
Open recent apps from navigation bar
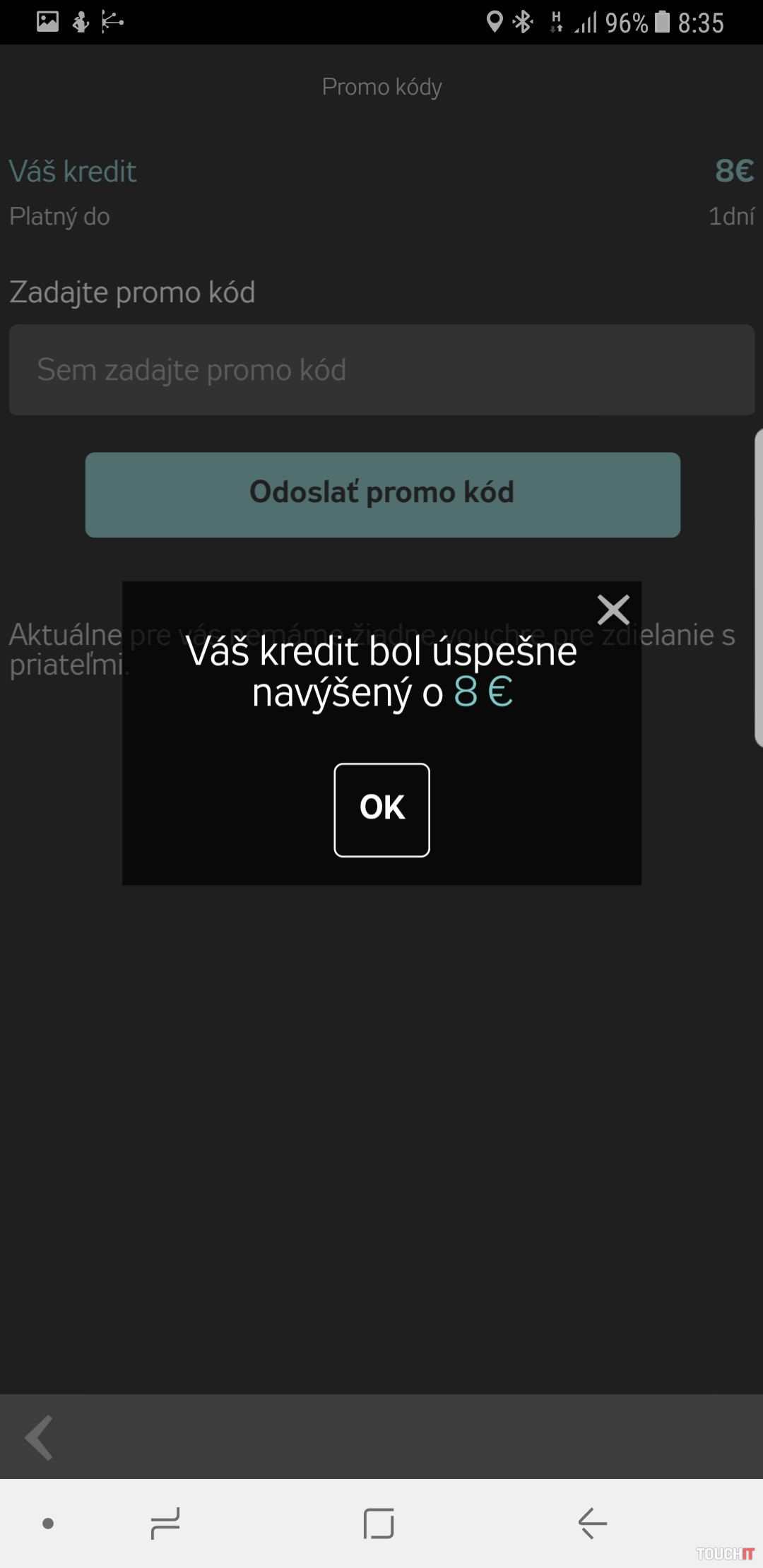pyautogui.click(x=165, y=1523)
